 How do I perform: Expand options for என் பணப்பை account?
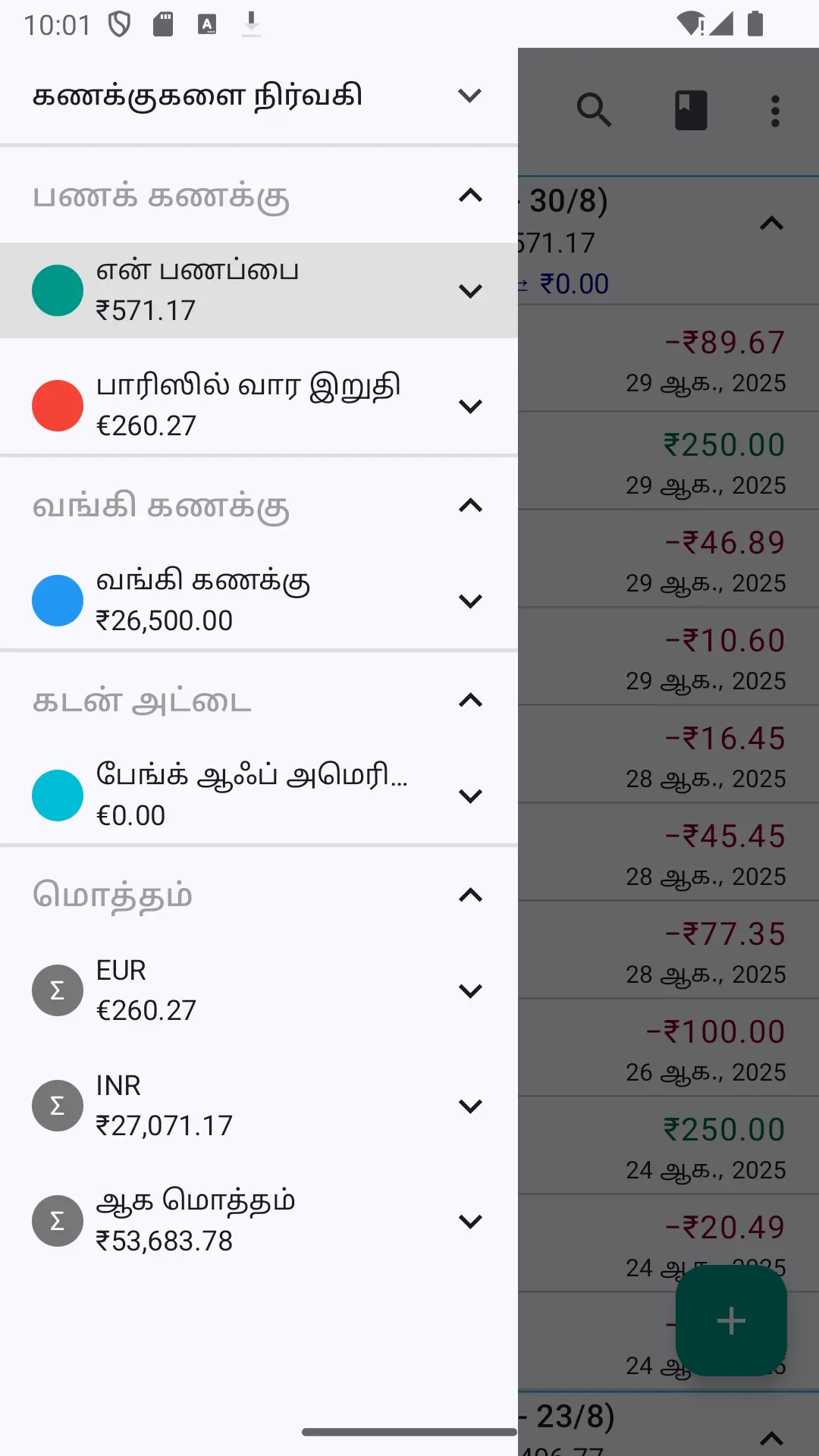pos(470,291)
